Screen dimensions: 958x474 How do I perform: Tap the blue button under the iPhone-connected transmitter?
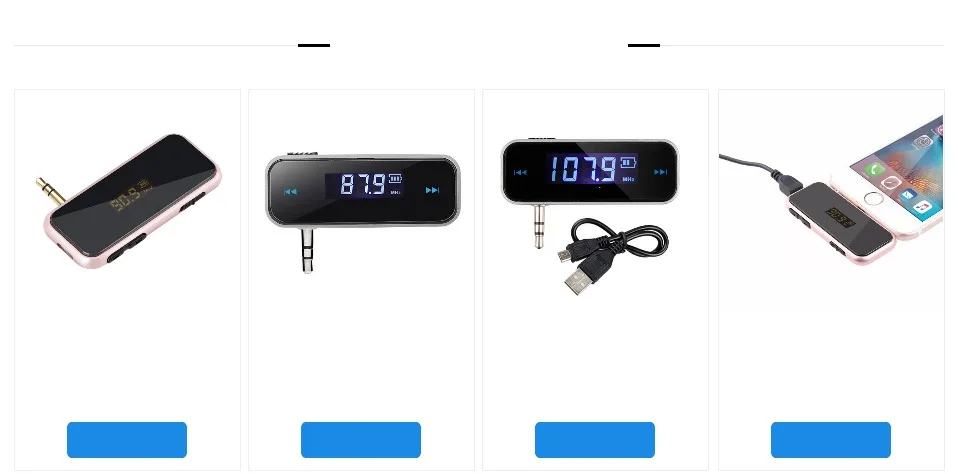point(831,440)
